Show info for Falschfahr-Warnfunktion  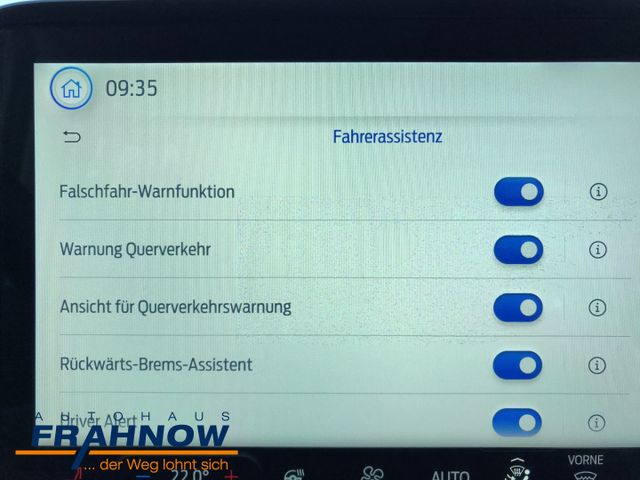click(x=598, y=191)
